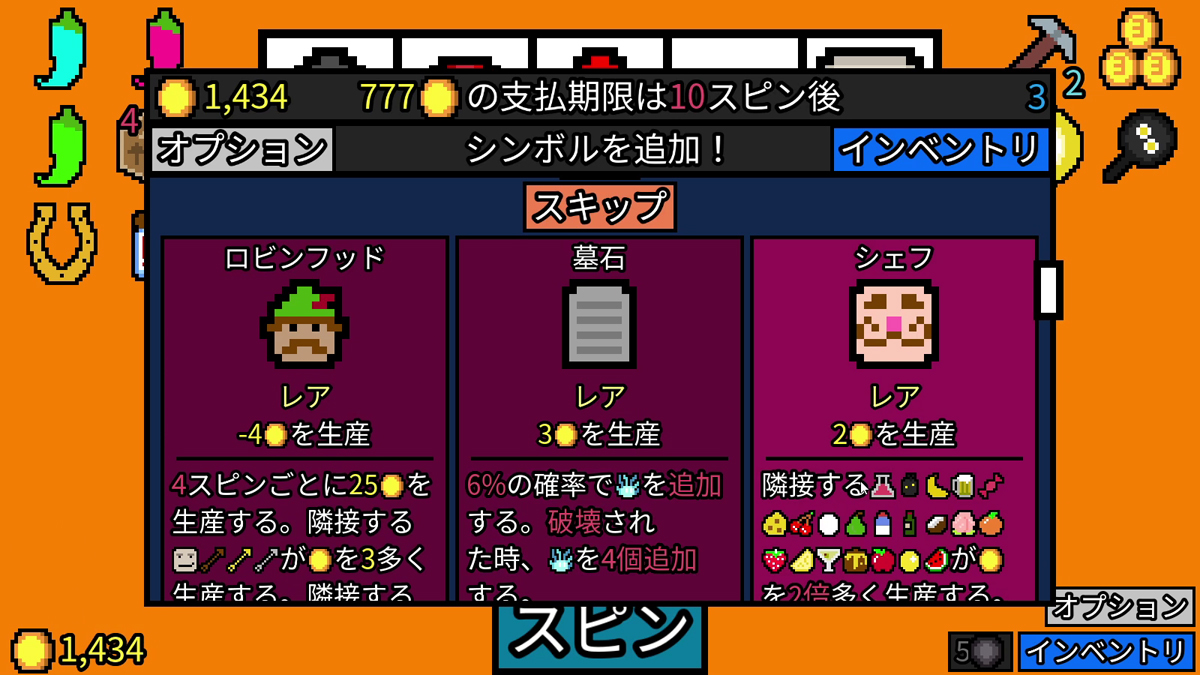The image size is (1200, 675).
Task: Skip adding a symbol with スキップ
Action: point(600,207)
